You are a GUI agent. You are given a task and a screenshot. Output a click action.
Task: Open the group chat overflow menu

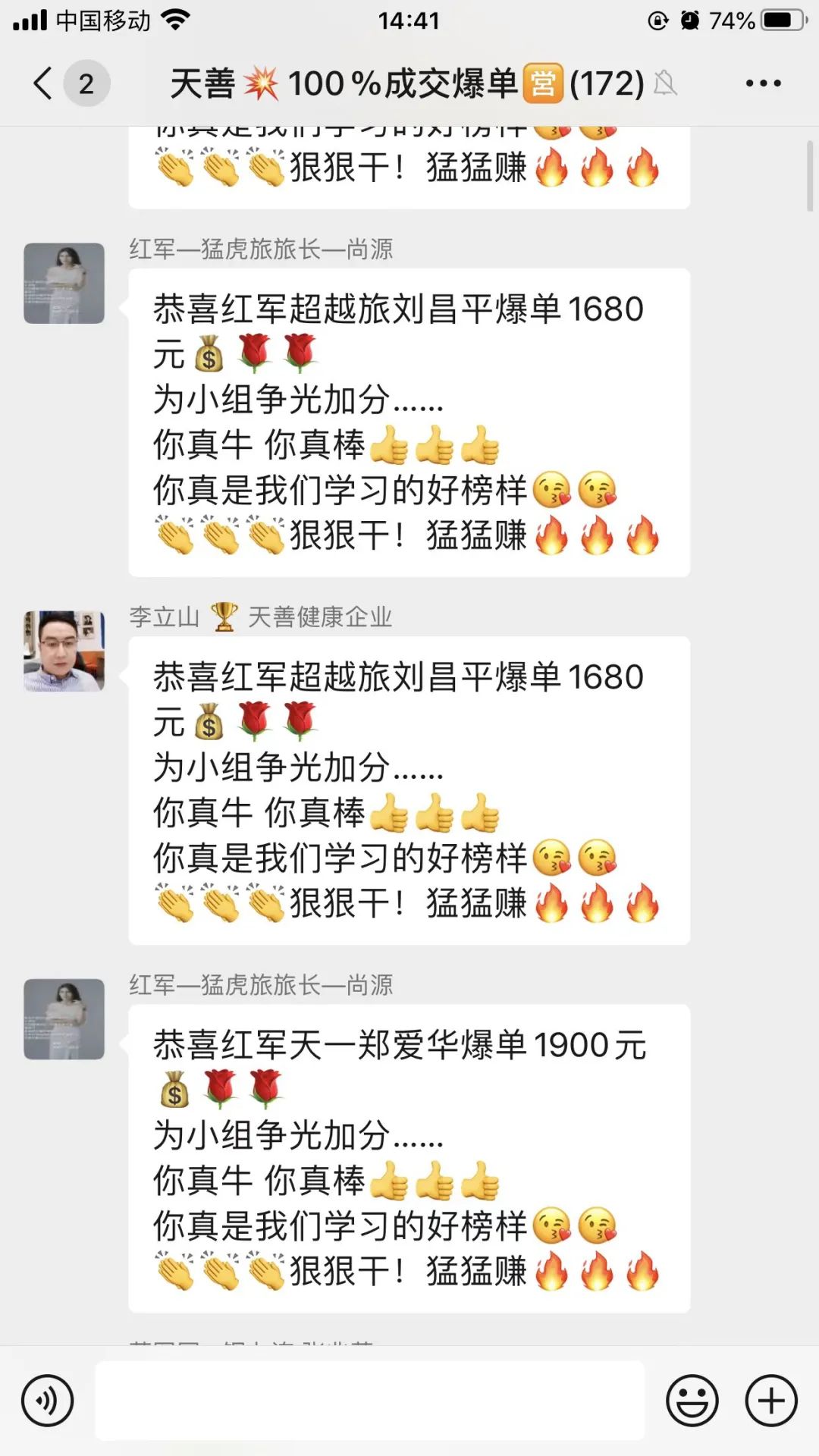763,83
